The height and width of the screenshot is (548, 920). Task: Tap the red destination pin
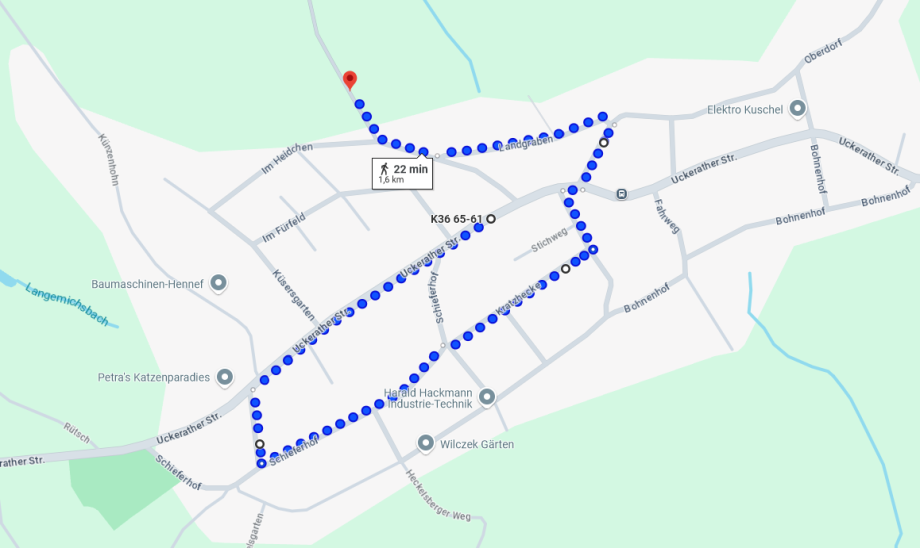coord(349,80)
